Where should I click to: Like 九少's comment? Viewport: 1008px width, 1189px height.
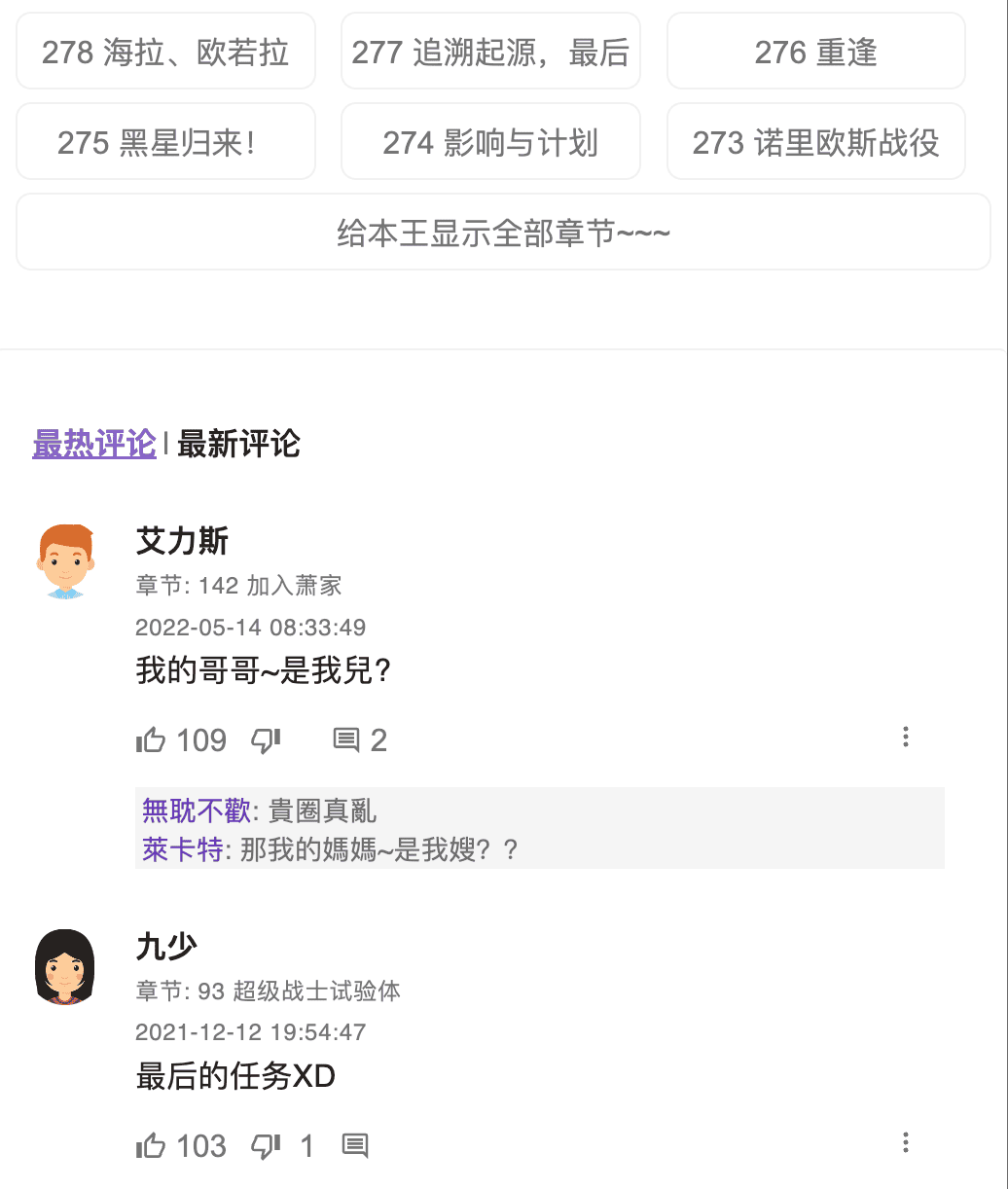[x=151, y=1145]
